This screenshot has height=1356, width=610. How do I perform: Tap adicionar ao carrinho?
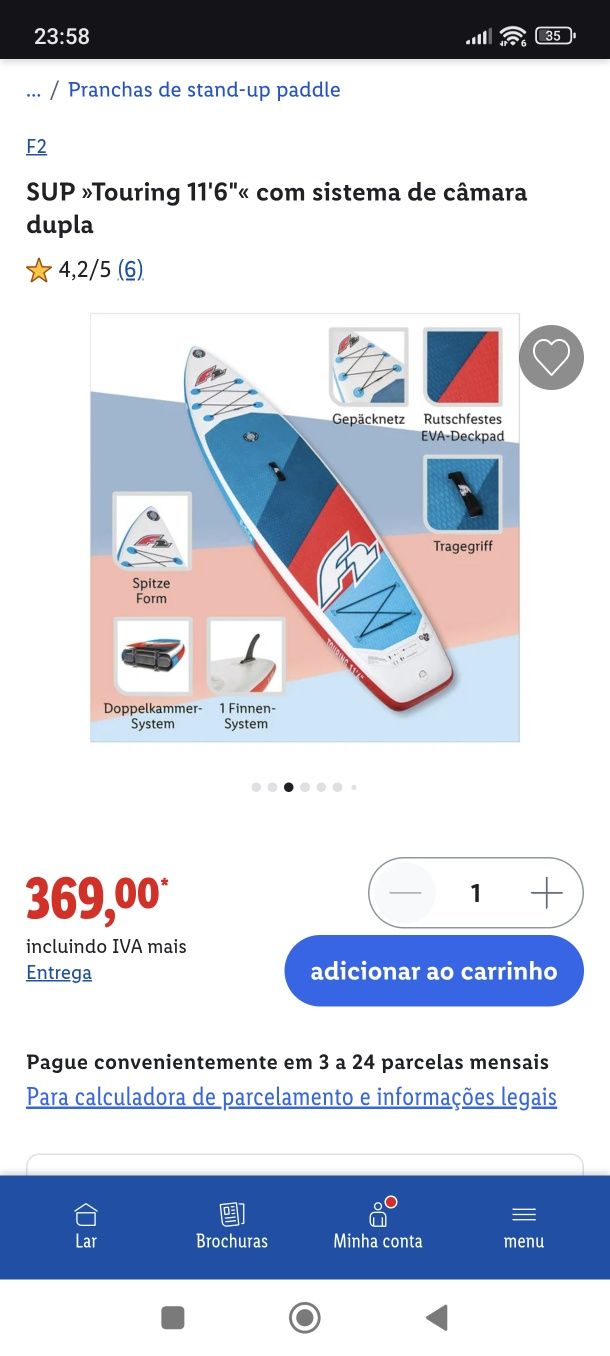pos(434,971)
